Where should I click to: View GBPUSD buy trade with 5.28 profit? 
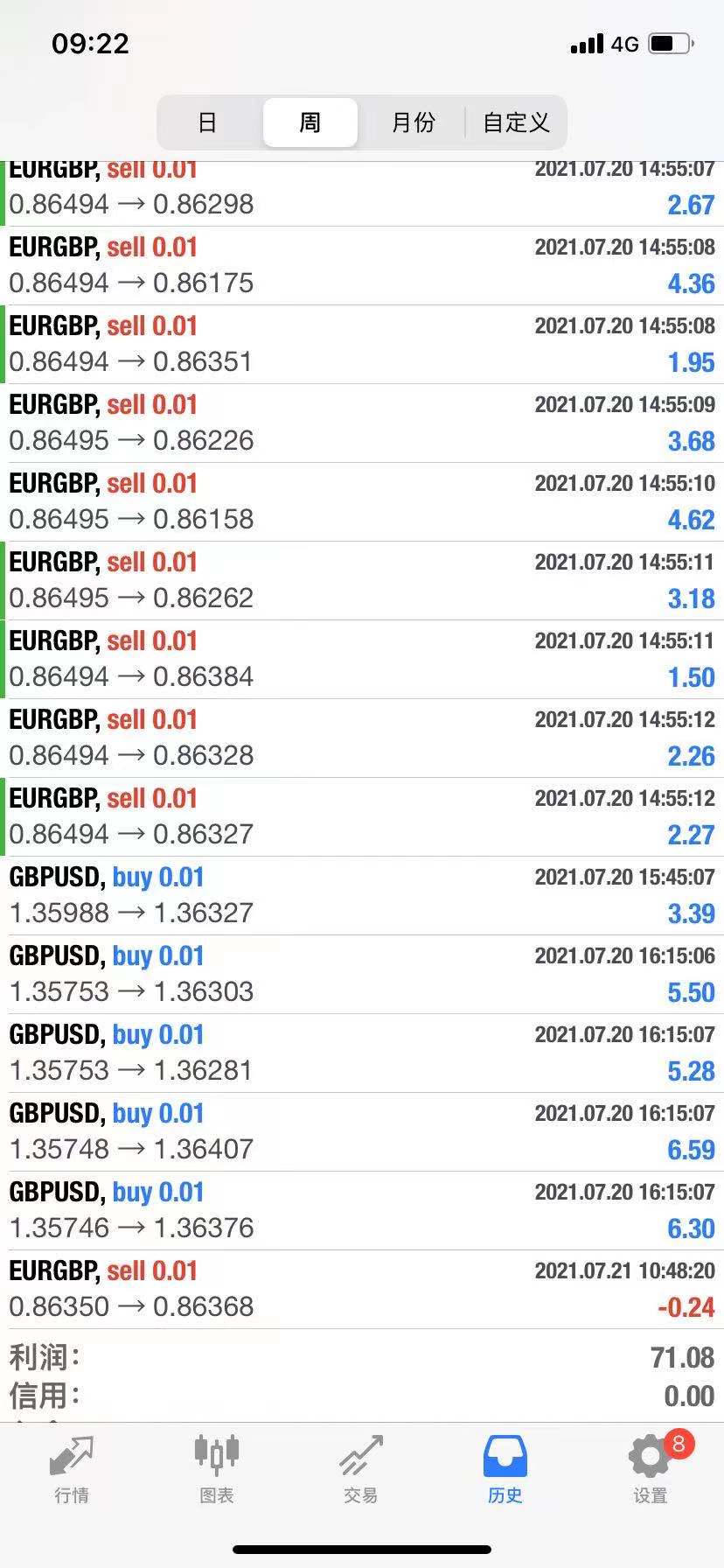tap(362, 1053)
